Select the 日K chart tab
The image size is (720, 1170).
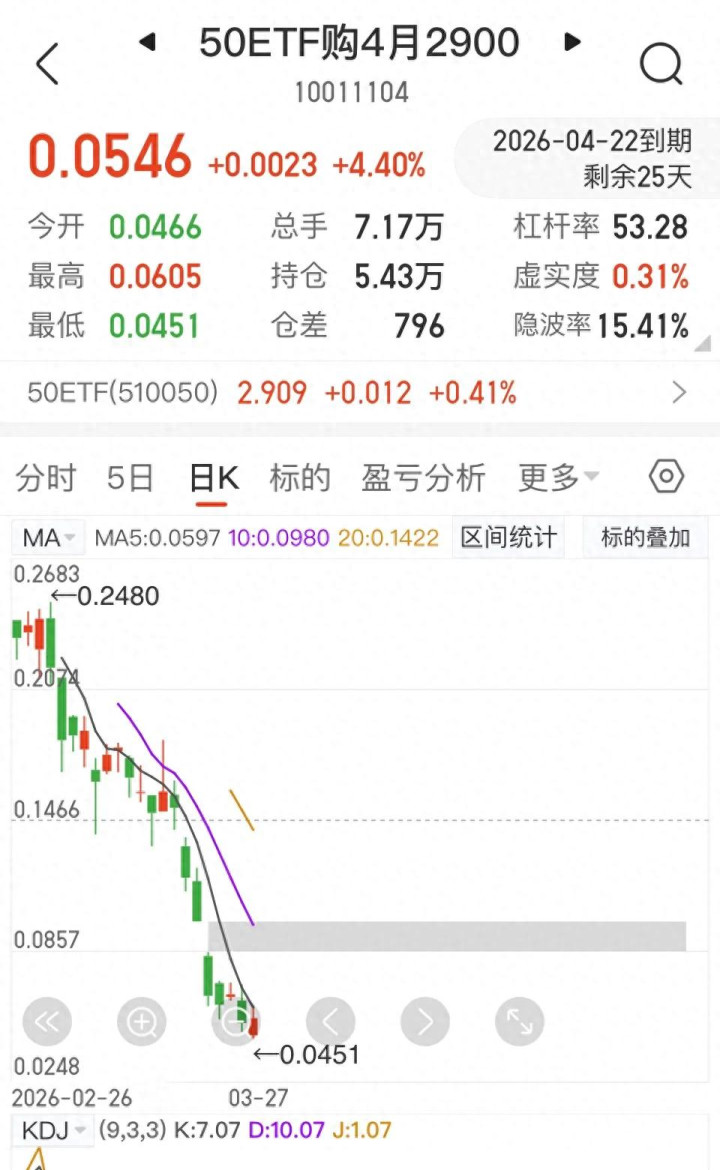(214, 478)
